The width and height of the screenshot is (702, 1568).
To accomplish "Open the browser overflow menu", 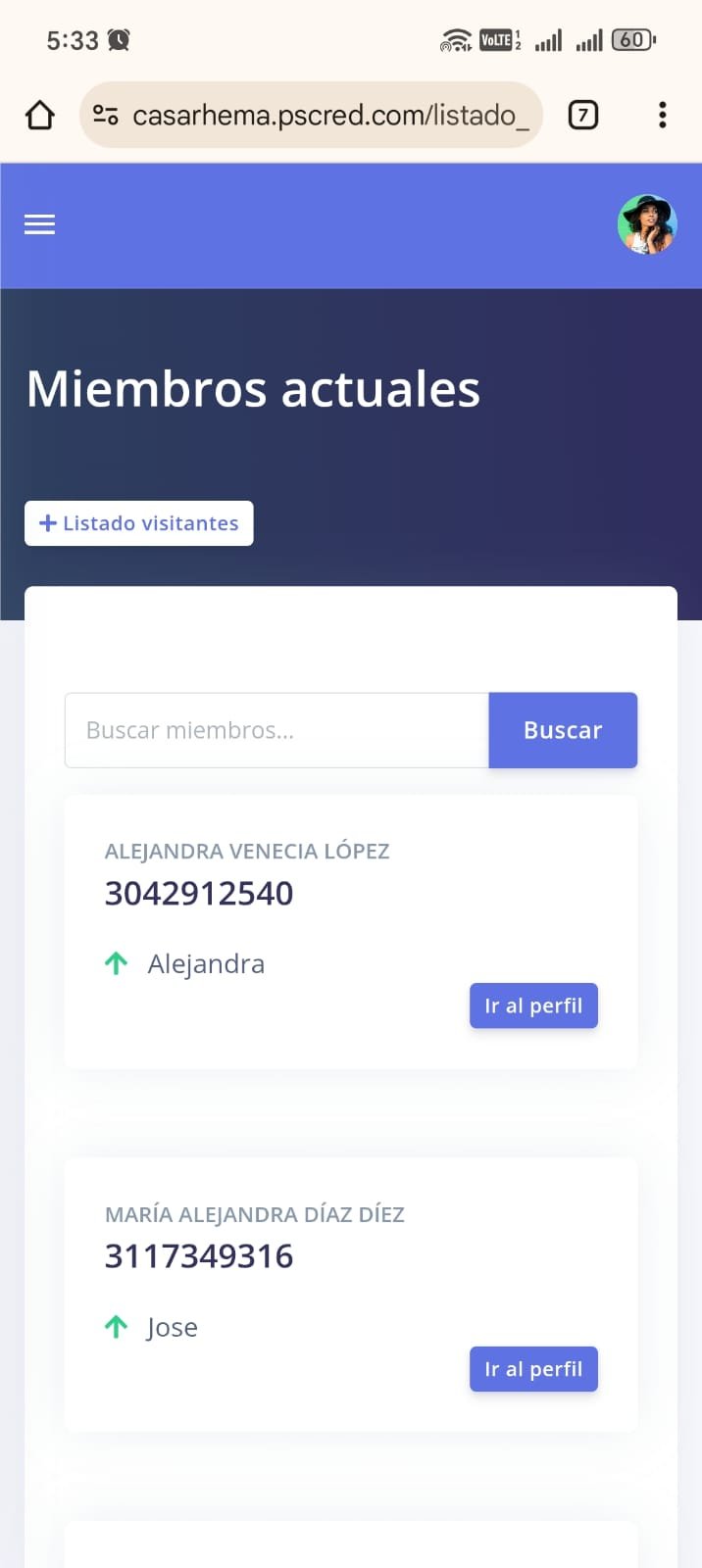I will [663, 116].
